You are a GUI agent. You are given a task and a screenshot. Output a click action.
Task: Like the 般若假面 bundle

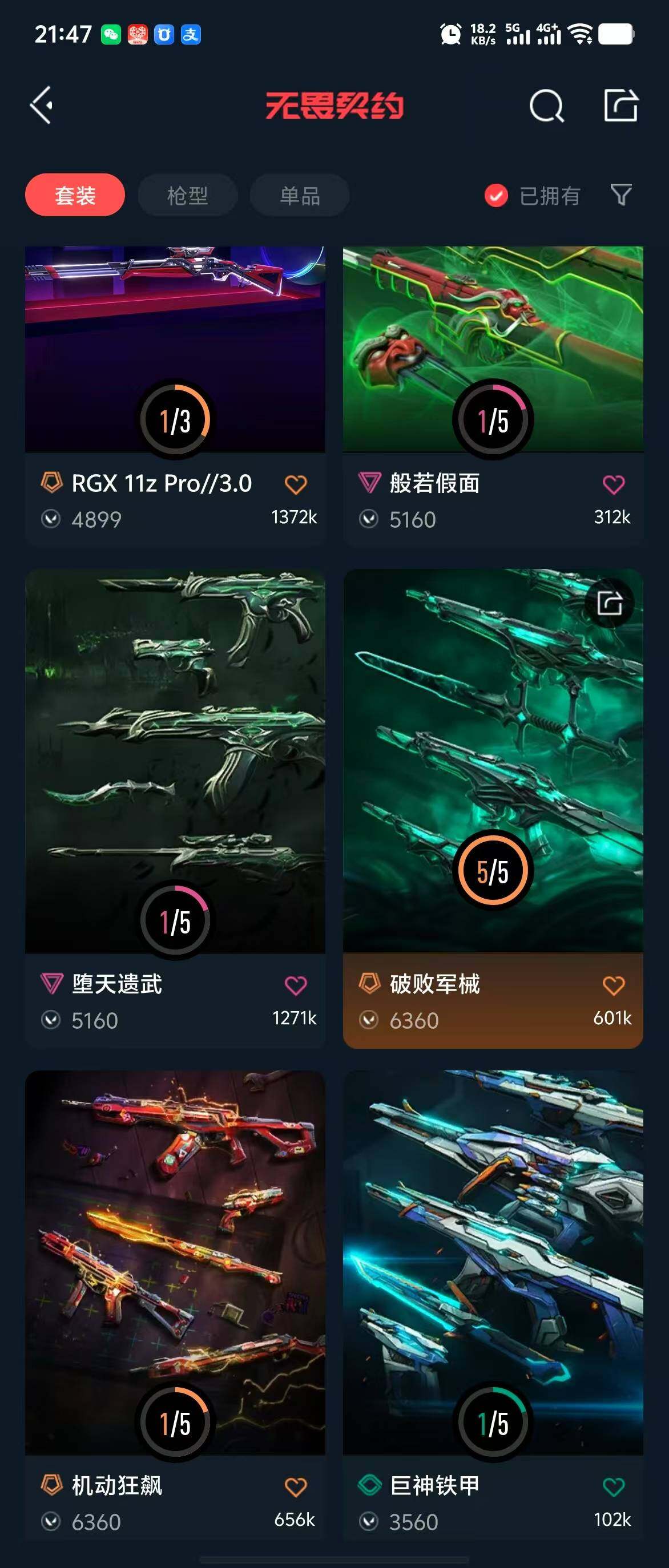pos(613,484)
